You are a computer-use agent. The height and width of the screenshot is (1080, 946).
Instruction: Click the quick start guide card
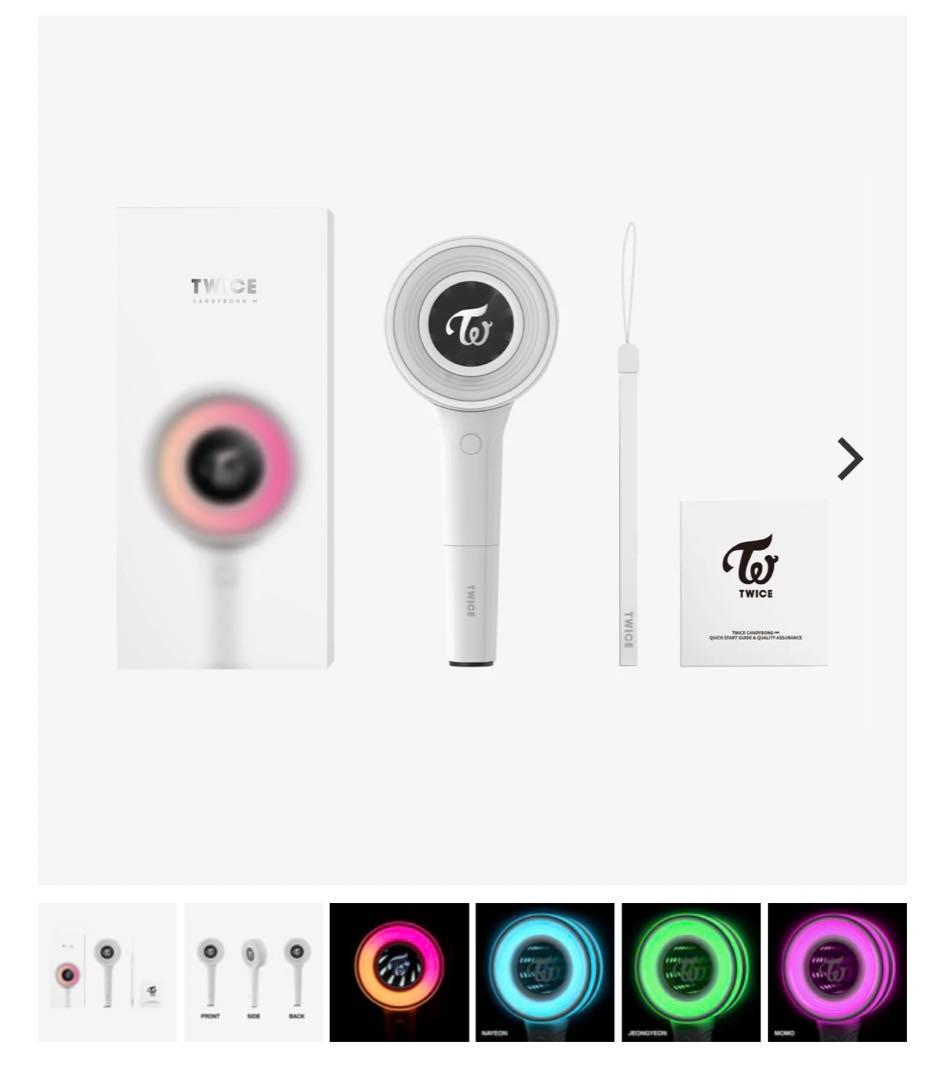(756, 583)
